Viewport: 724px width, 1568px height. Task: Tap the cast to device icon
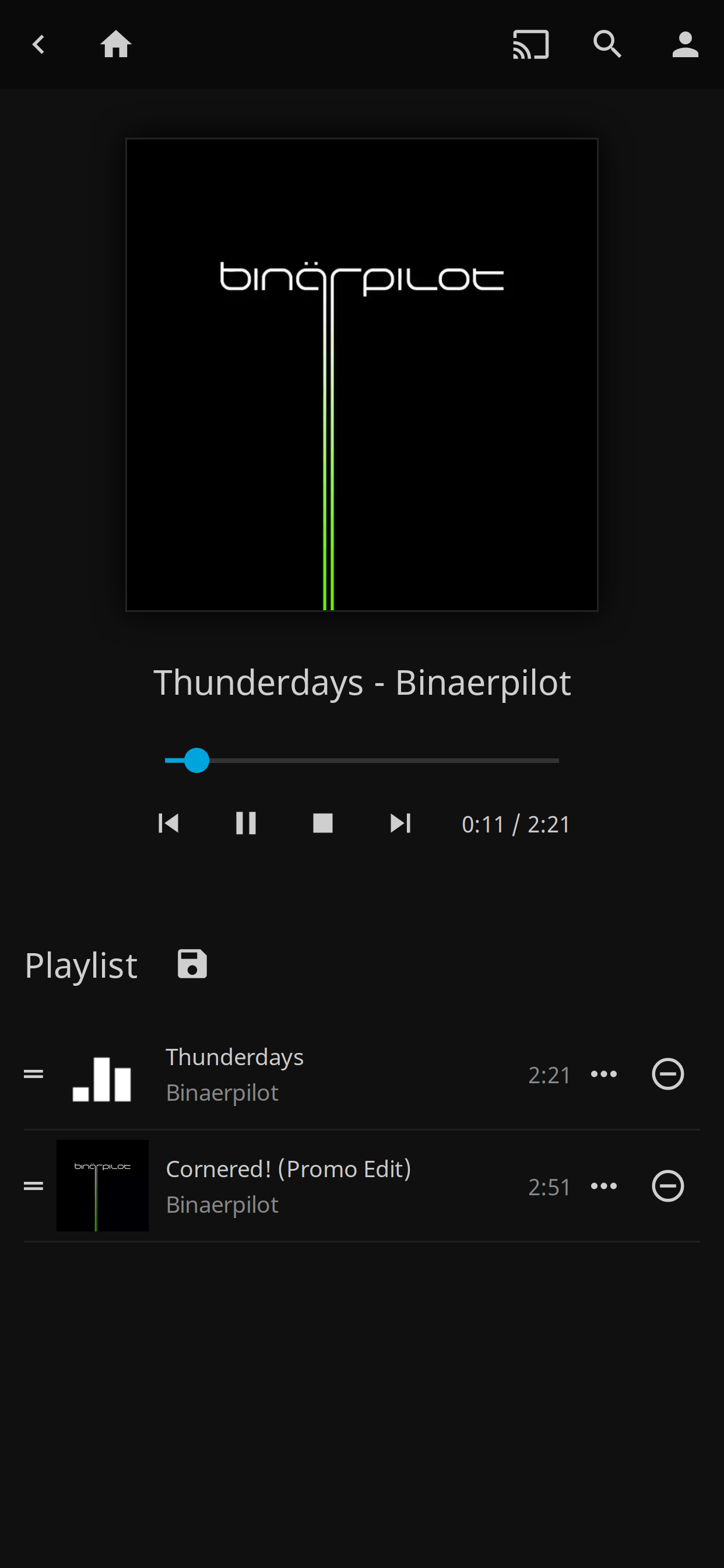pos(530,44)
